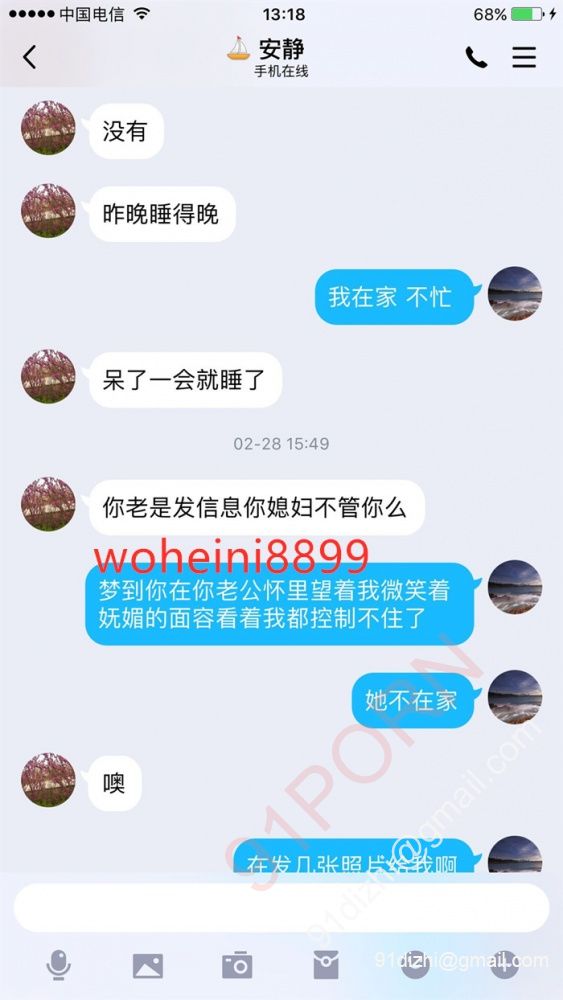The height and width of the screenshot is (1000, 563).
Task: Open the plus menu for more options
Action: coord(504,965)
